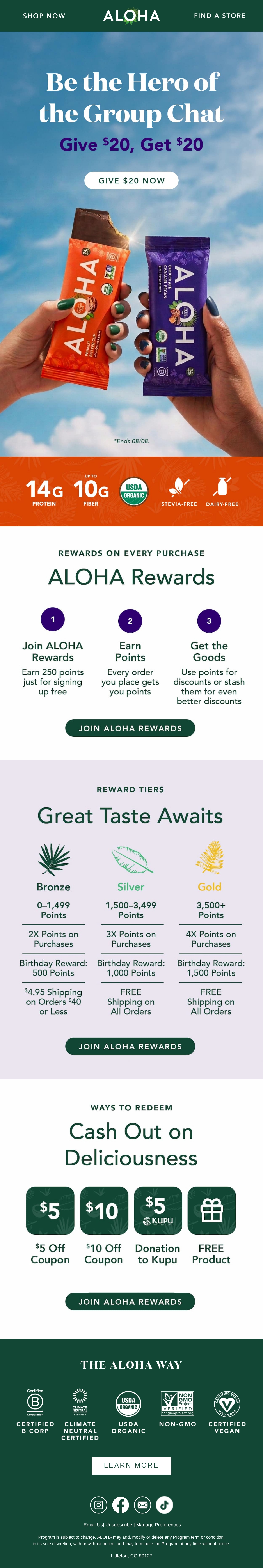The width and height of the screenshot is (263, 1568).
Task: Open ALOHA's Facebook page
Action: (121, 1505)
